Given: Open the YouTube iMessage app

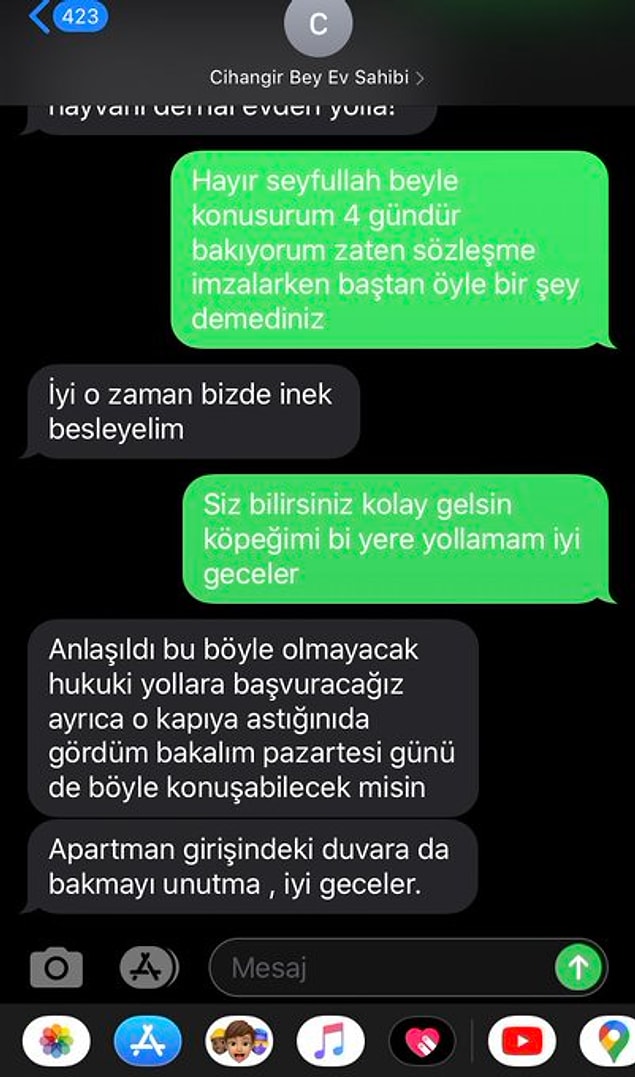Looking at the screenshot, I should coord(521,1042).
